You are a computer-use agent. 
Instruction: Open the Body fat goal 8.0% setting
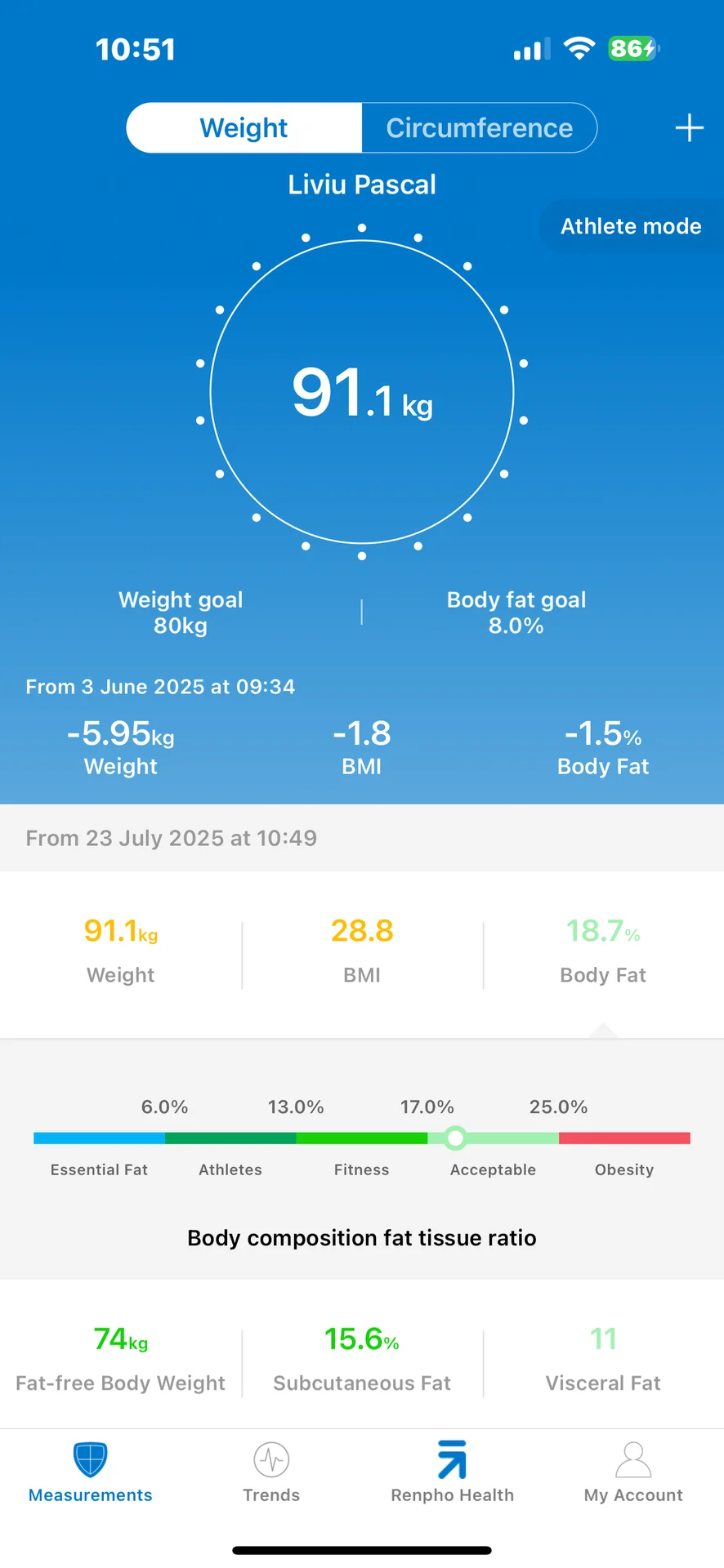pyautogui.click(x=516, y=612)
